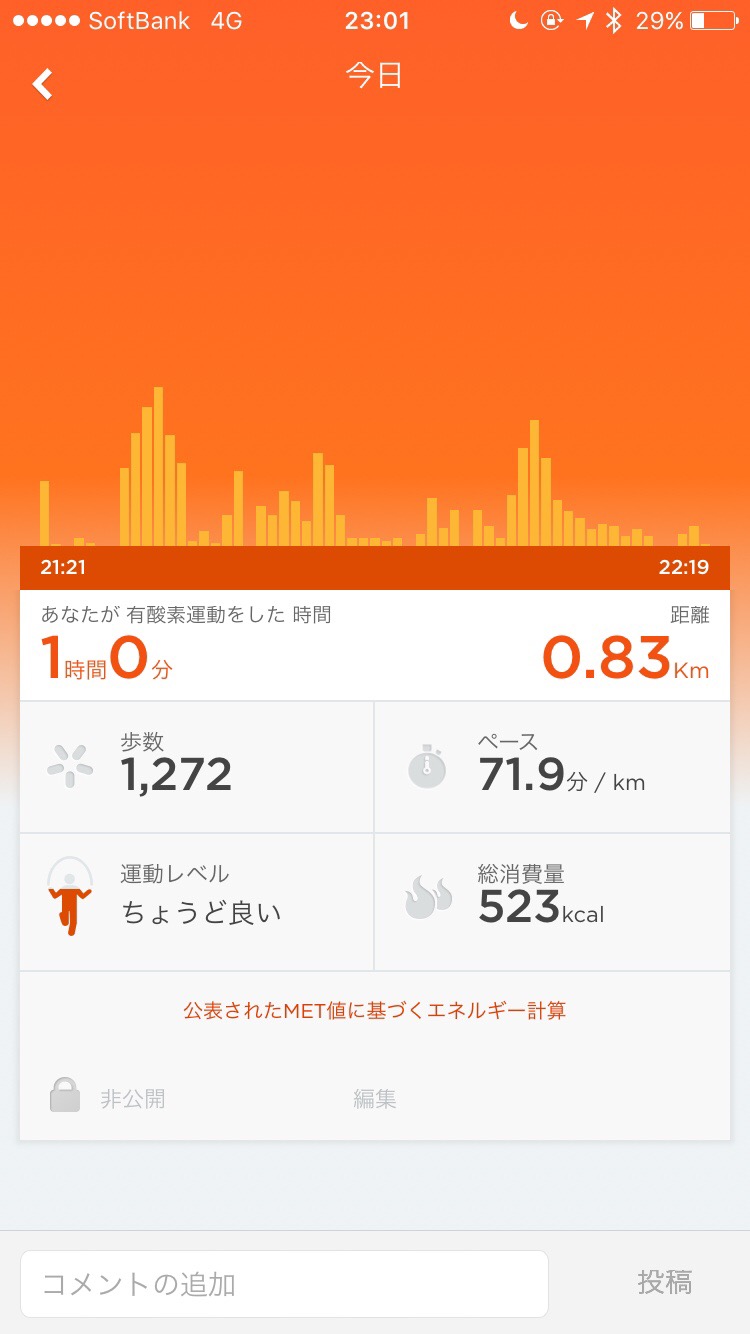Go back with the top-left arrow
Viewport: 750px width, 1334px height.
pos(42,84)
